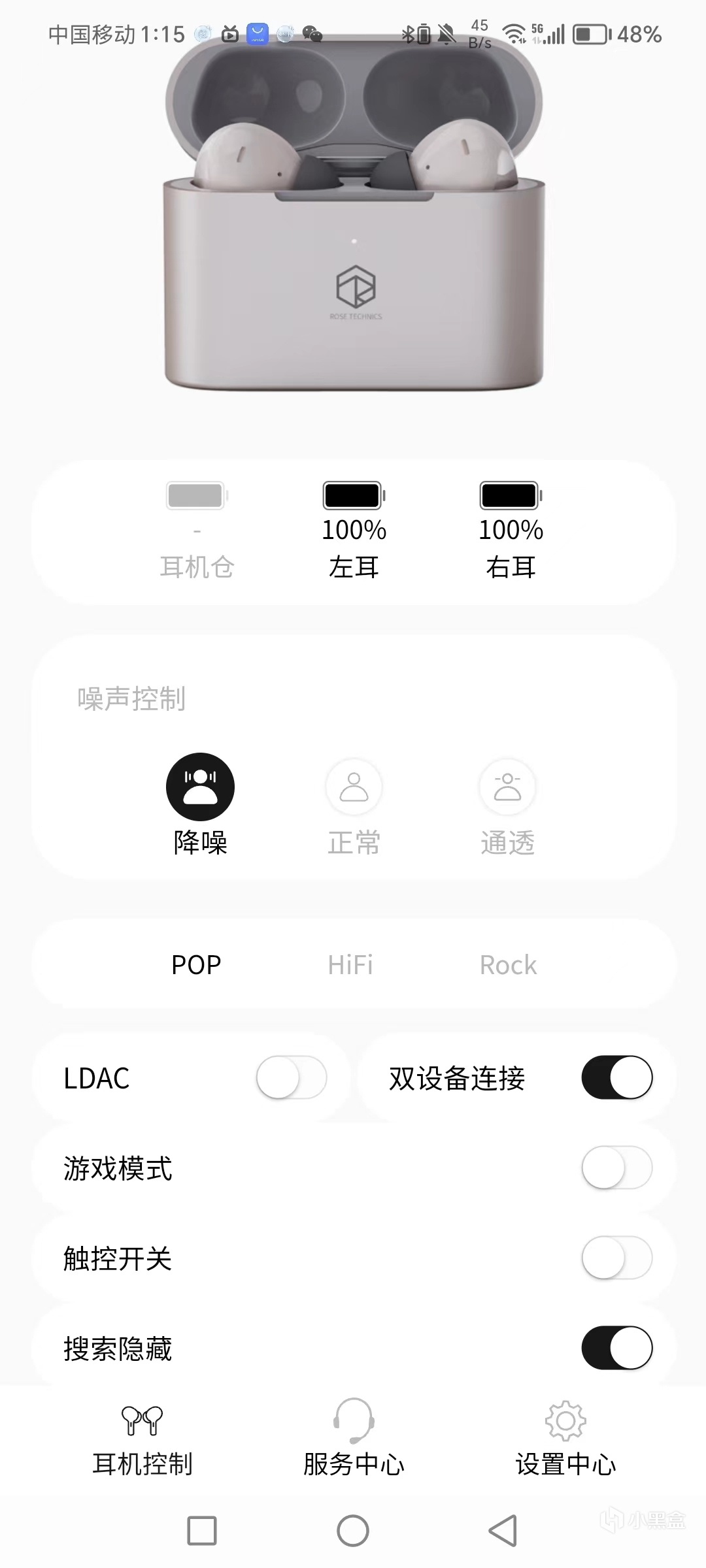Image resolution: width=706 pixels, height=1568 pixels.
Task: Enable 游戏模式 game mode
Action: tap(616, 1168)
